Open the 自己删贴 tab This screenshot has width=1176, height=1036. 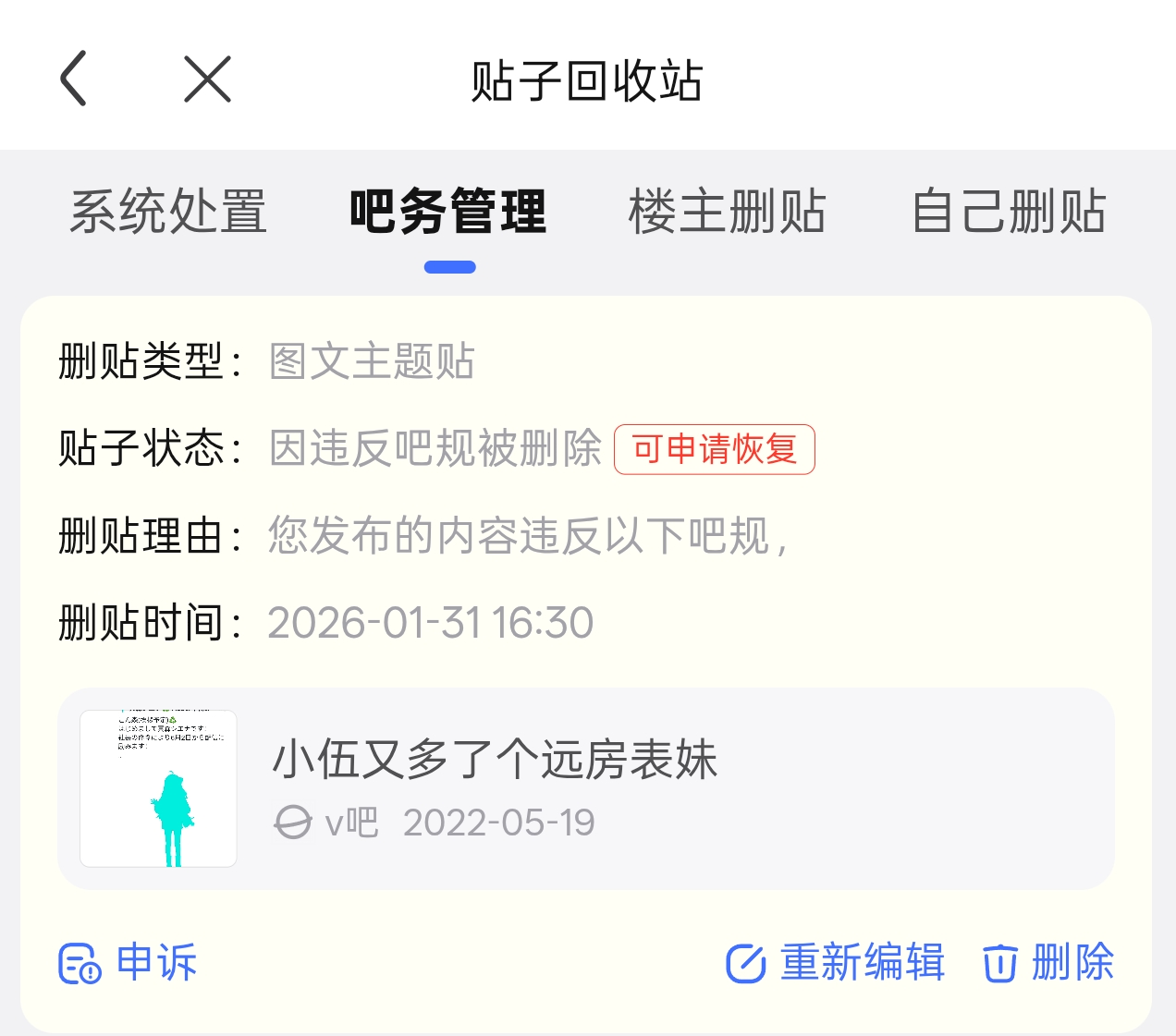tap(1008, 212)
